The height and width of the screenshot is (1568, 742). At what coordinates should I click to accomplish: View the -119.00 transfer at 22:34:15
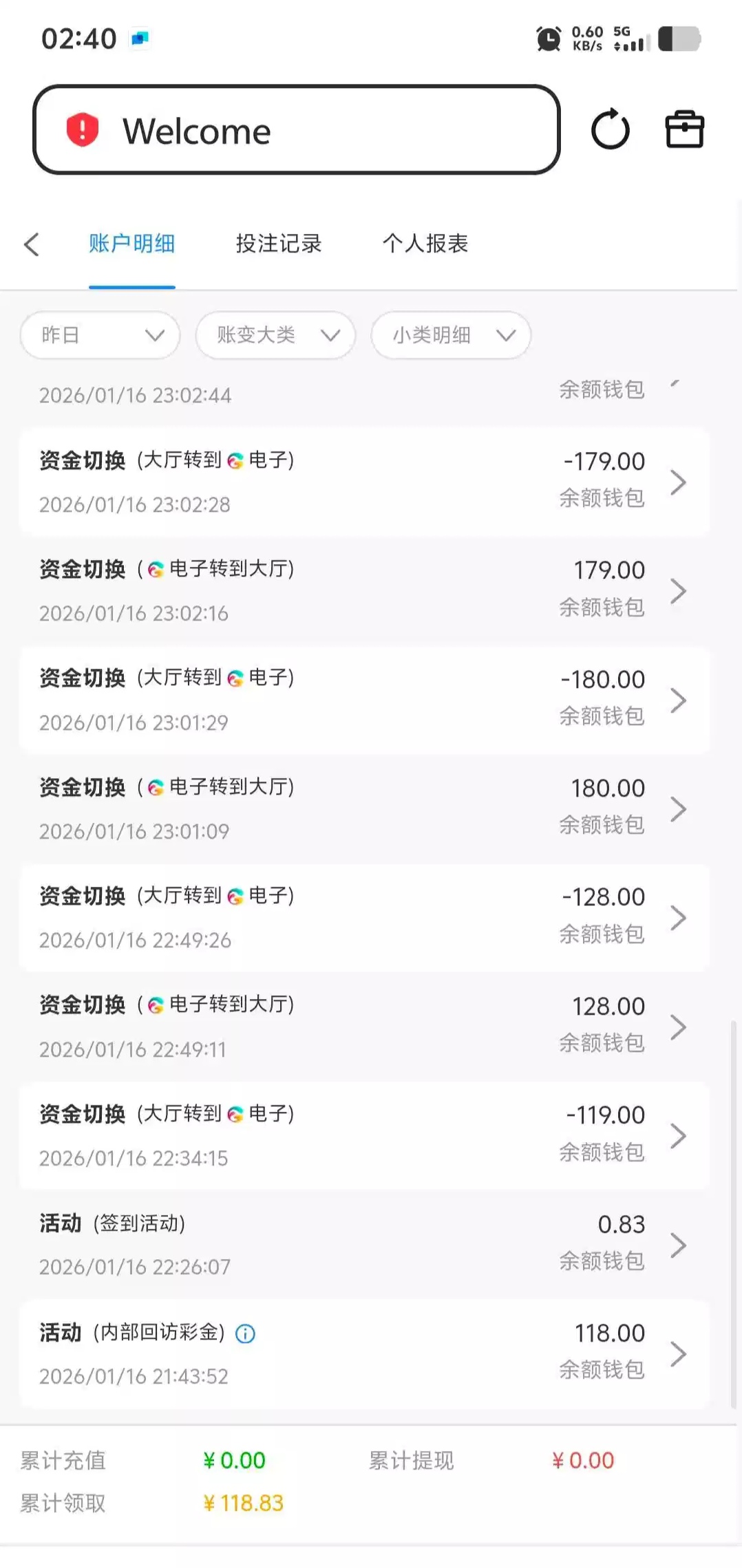point(363,1136)
